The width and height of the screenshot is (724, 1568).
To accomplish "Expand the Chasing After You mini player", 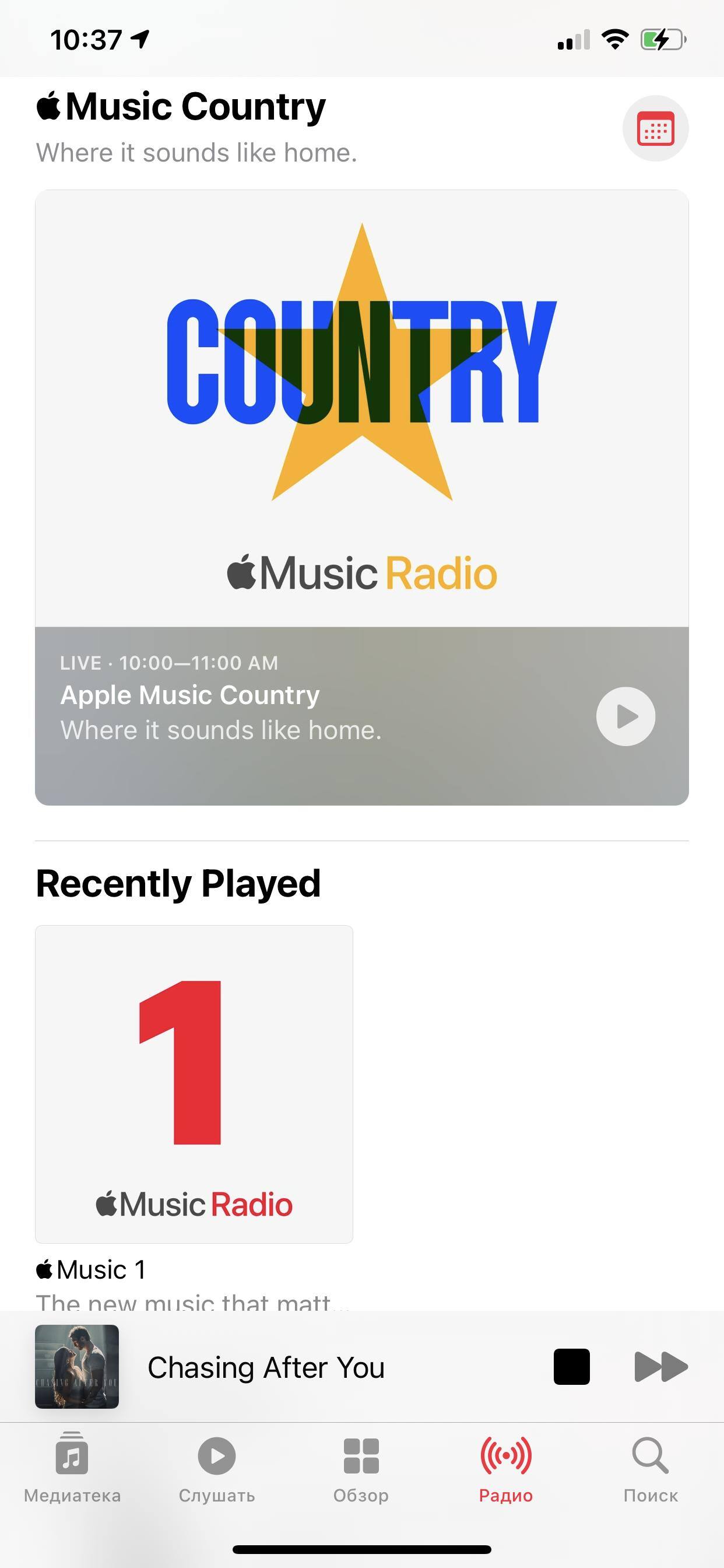I will click(x=266, y=1368).
